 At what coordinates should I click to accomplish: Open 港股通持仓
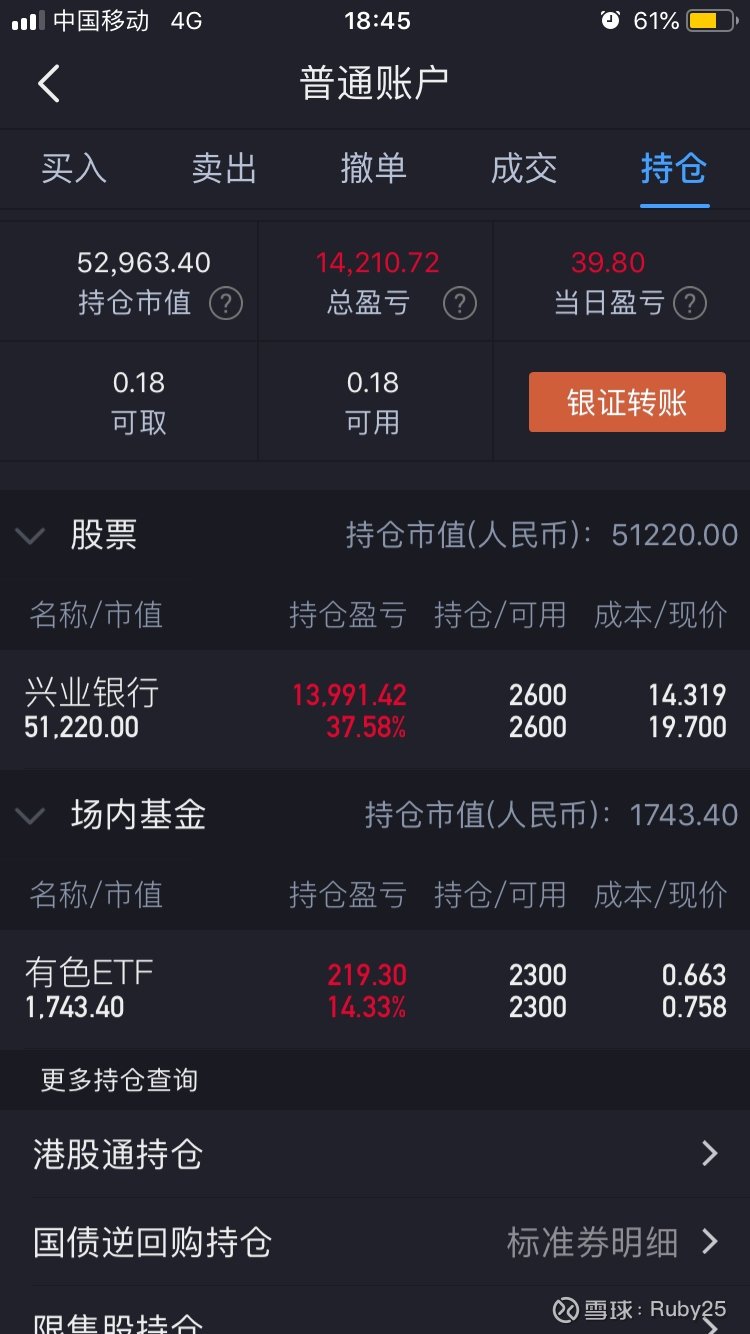coord(375,1154)
